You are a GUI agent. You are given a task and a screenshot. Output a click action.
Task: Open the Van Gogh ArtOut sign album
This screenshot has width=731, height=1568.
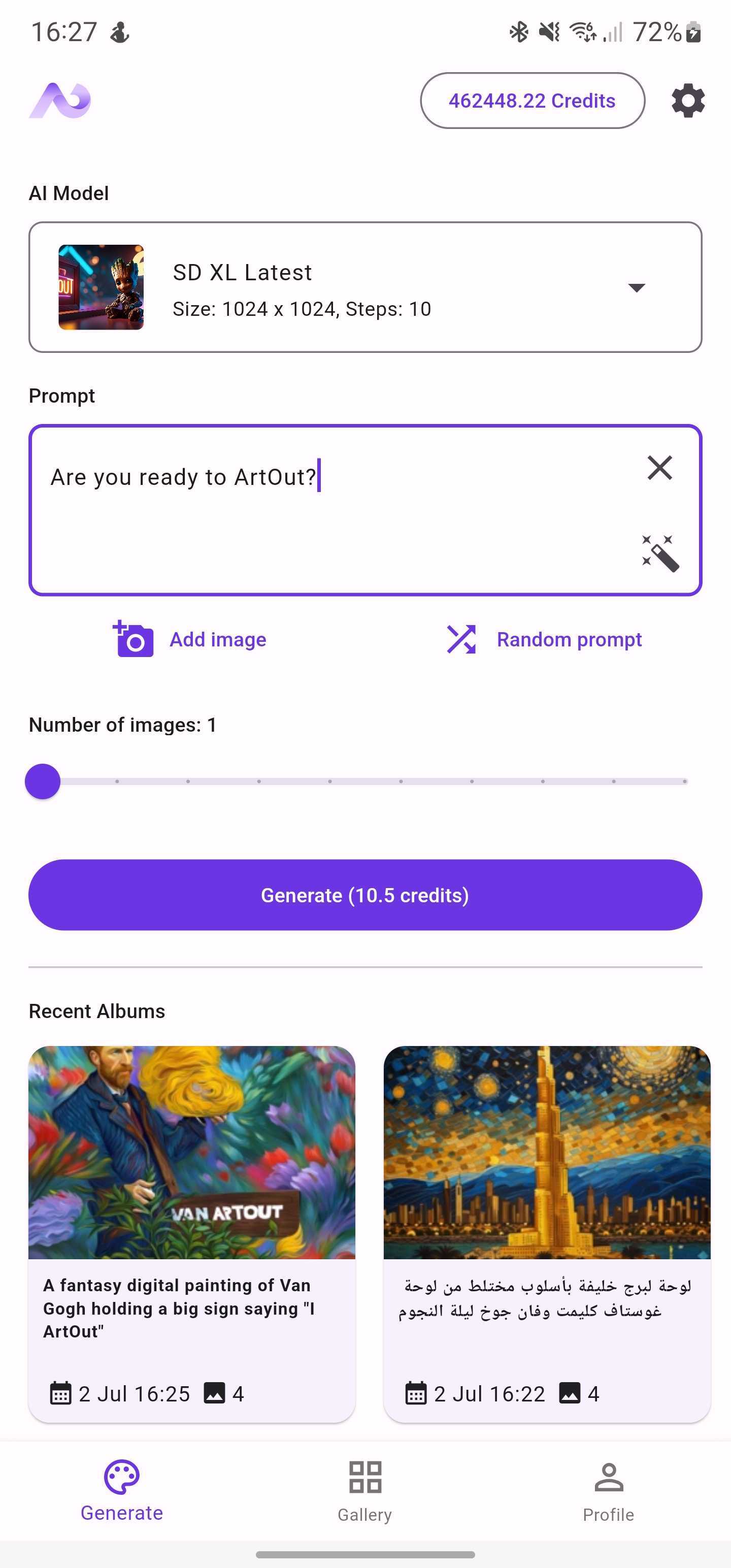tap(192, 1233)
